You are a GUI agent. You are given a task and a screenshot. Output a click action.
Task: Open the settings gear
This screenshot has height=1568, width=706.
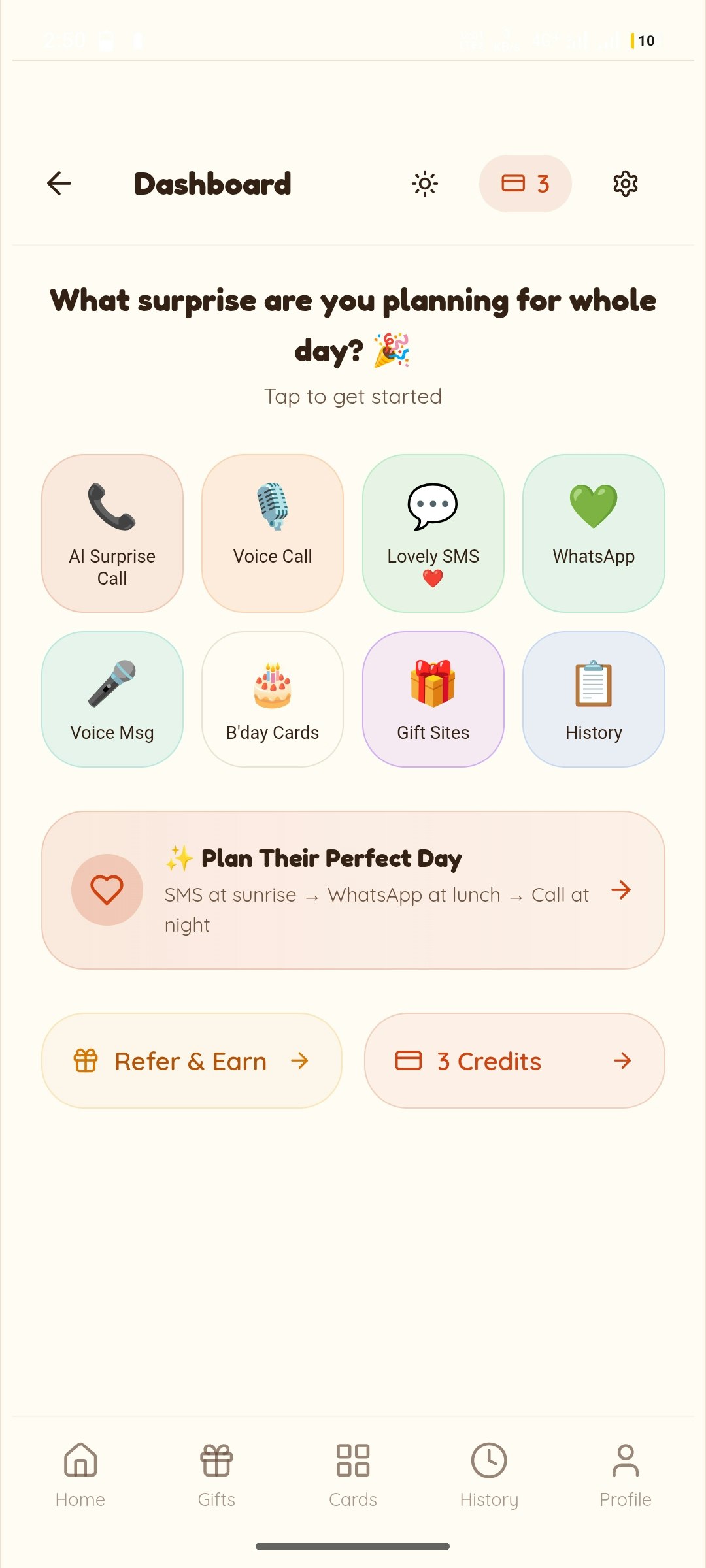coord(626,184)
